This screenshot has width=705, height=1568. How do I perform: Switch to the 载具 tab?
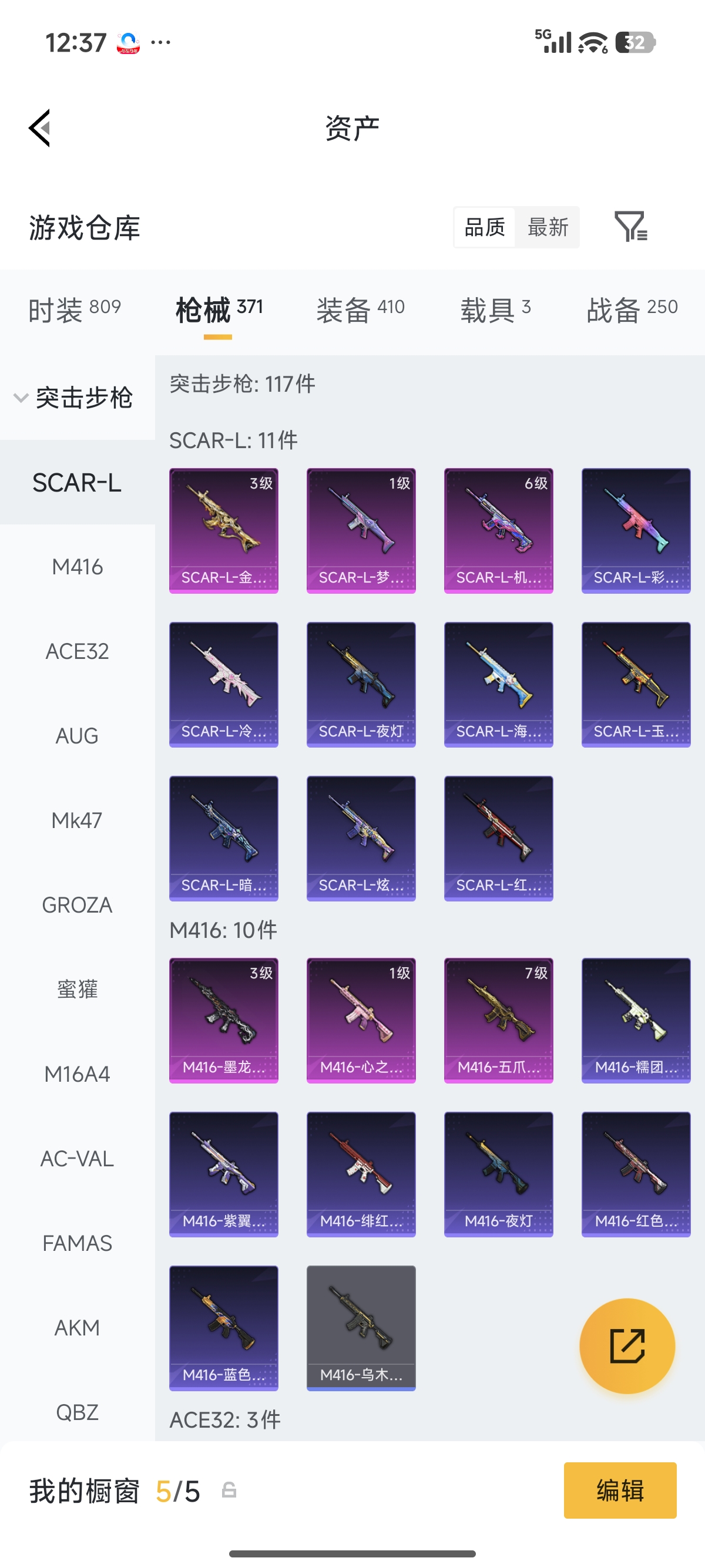[x=495, y=309]
